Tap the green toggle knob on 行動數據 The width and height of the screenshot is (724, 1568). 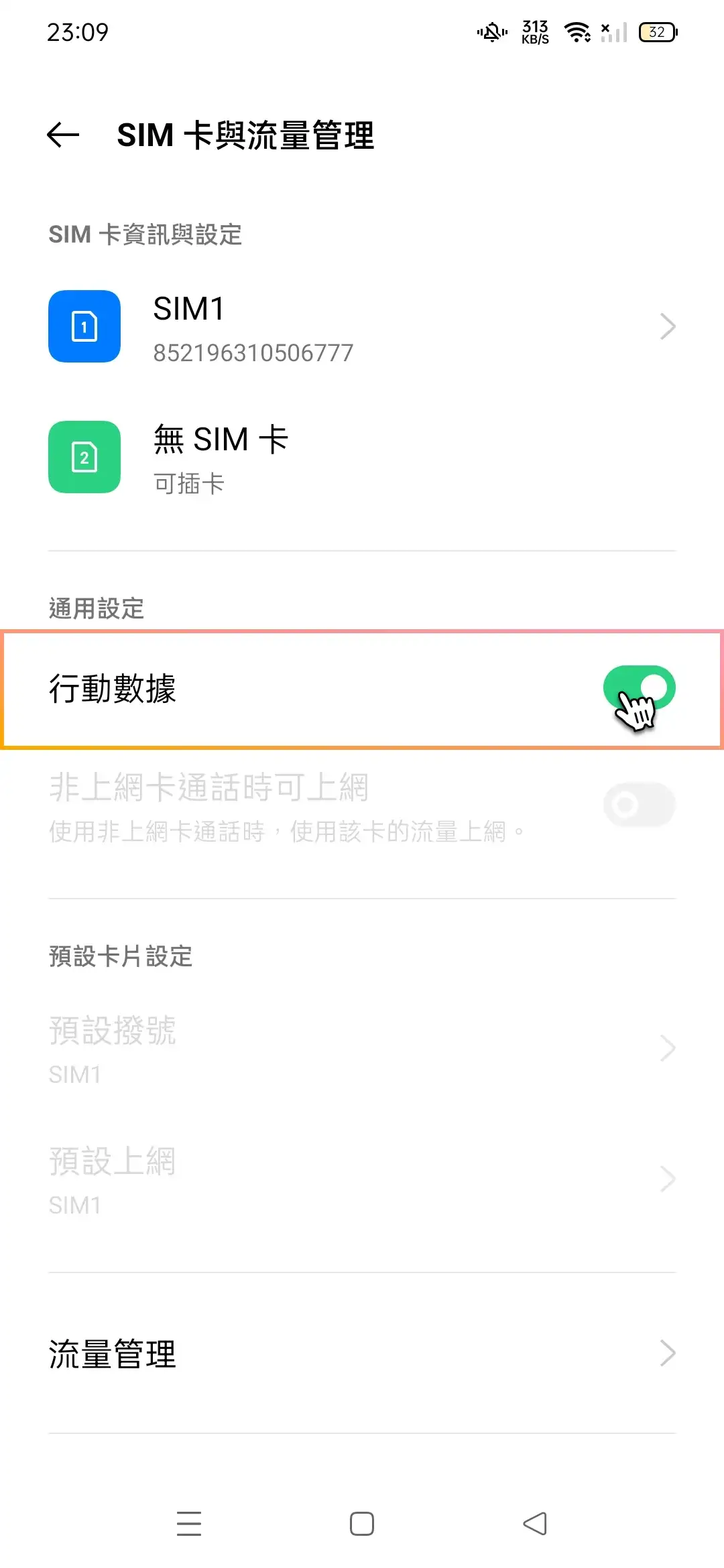coord(654,684)
